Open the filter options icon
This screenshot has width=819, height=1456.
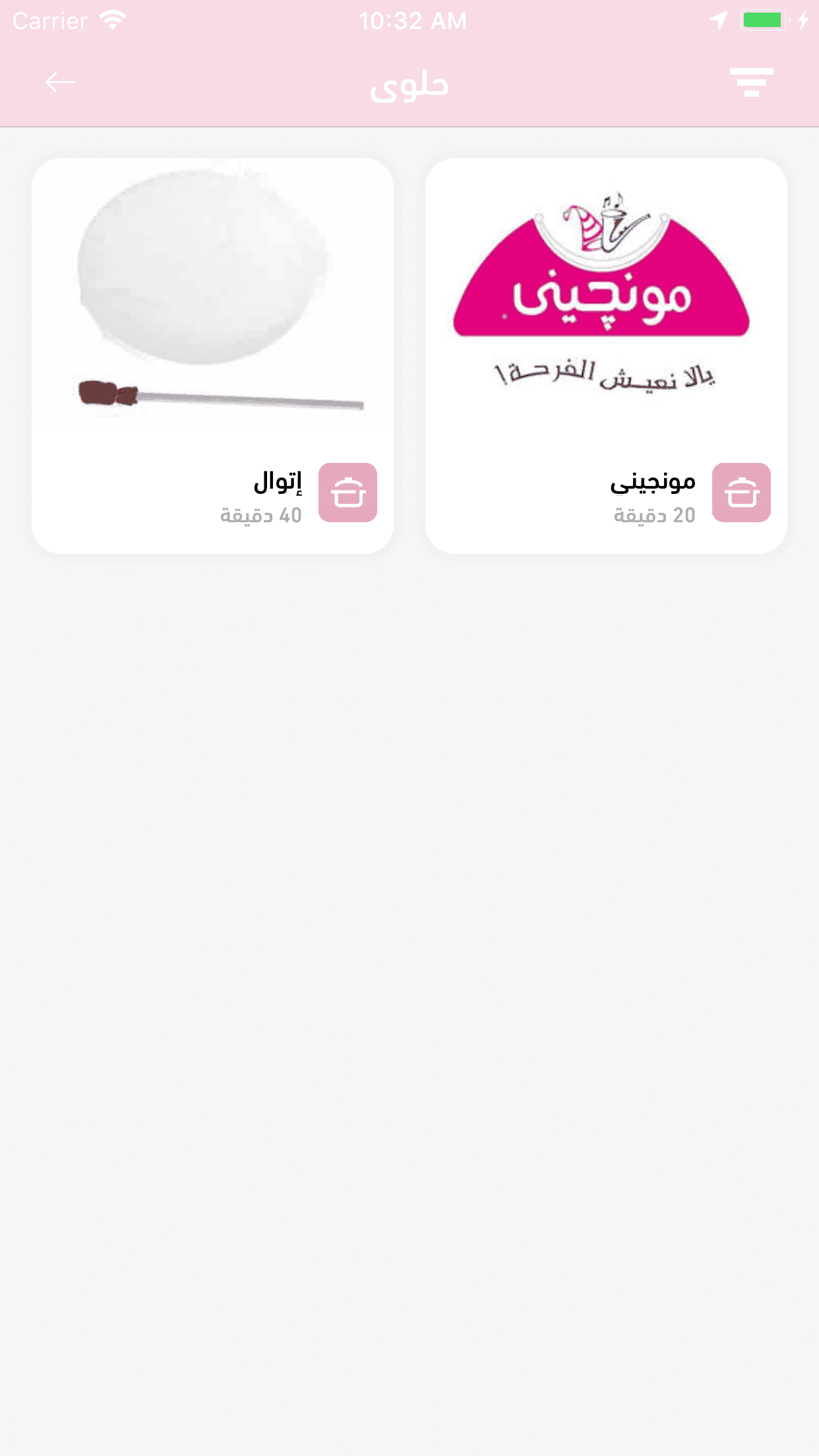click(751, 82)
